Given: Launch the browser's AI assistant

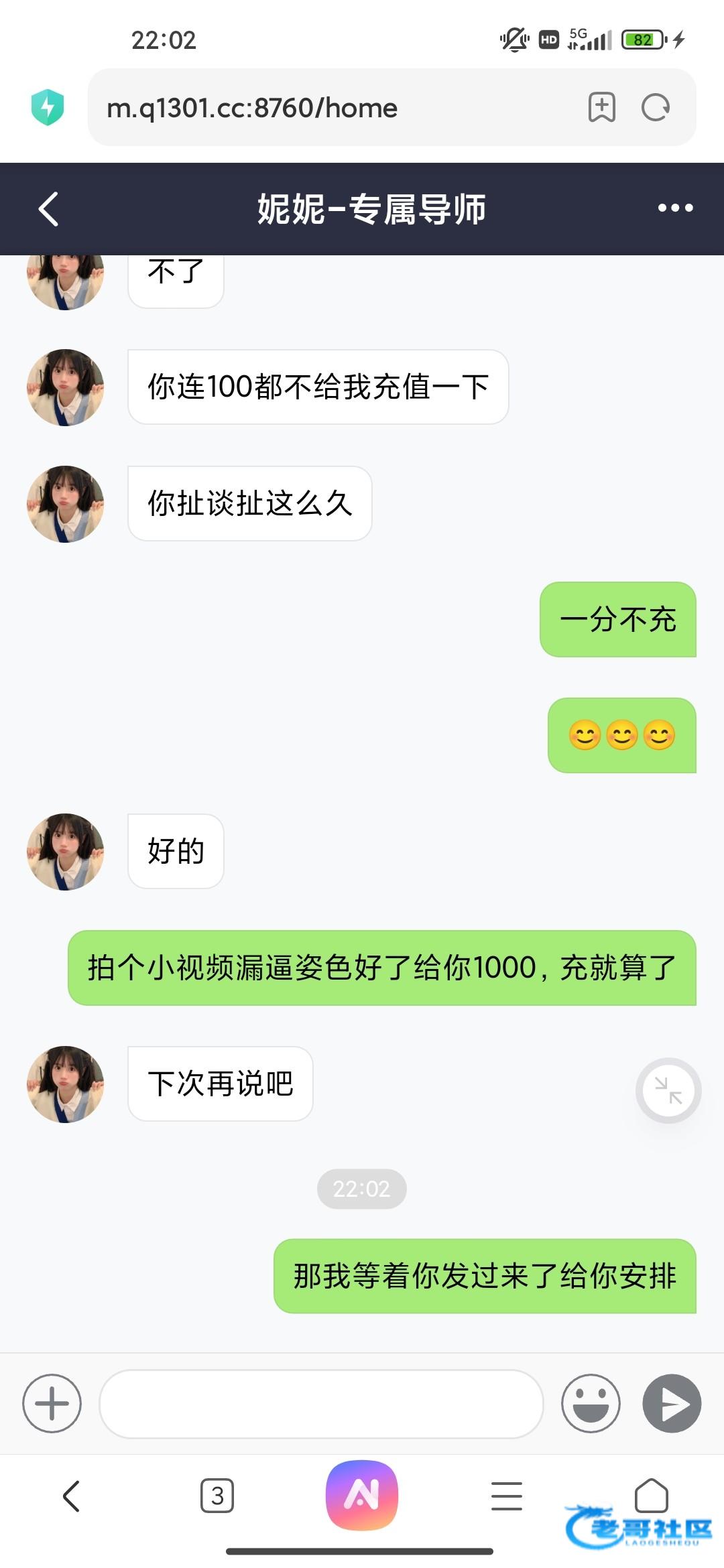Looking at the screenshot, I should [362, 1495].
